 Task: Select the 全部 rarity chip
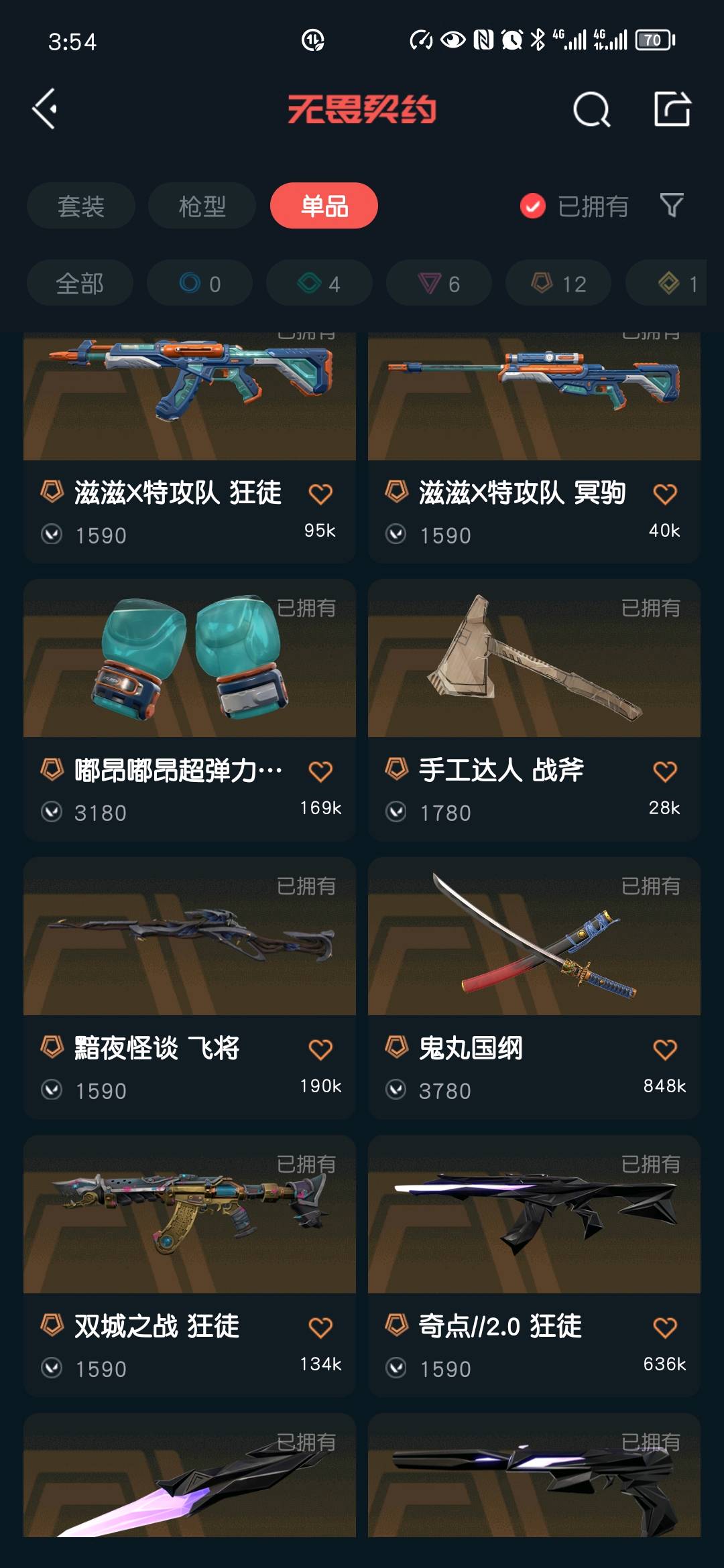click(x=80, y=283)
